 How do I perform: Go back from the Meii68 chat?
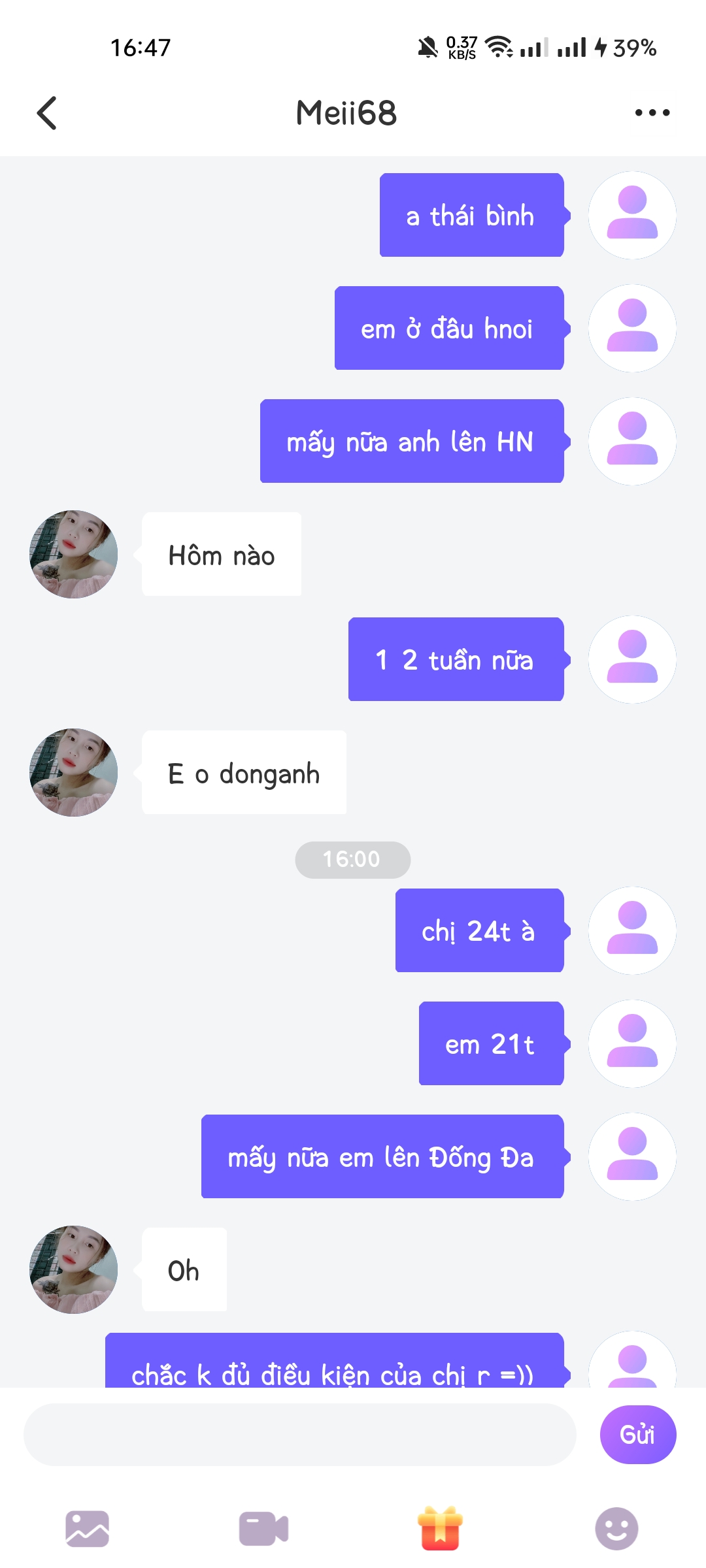tap(47, 113)
